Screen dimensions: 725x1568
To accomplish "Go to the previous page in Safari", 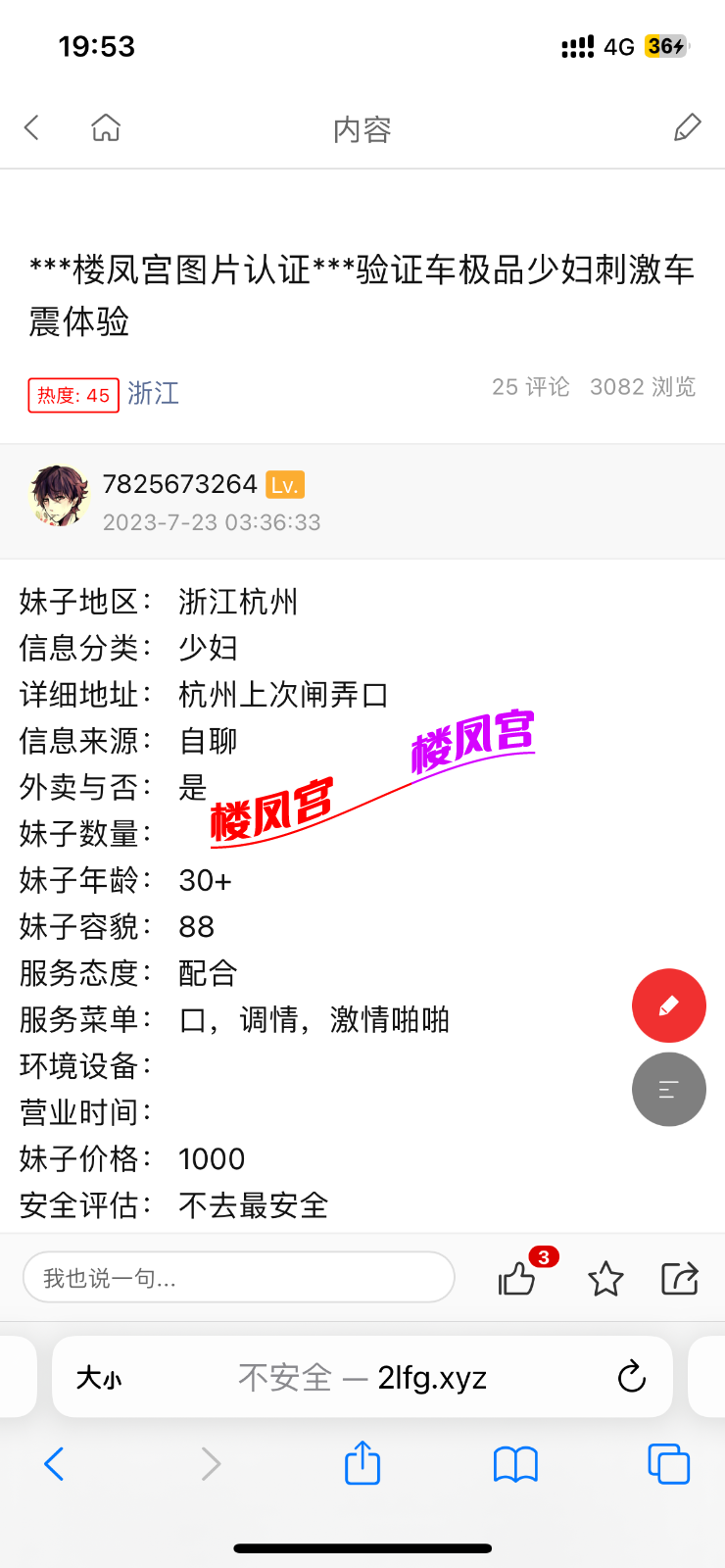I will pyautogui.click(x=55, y=1464).
